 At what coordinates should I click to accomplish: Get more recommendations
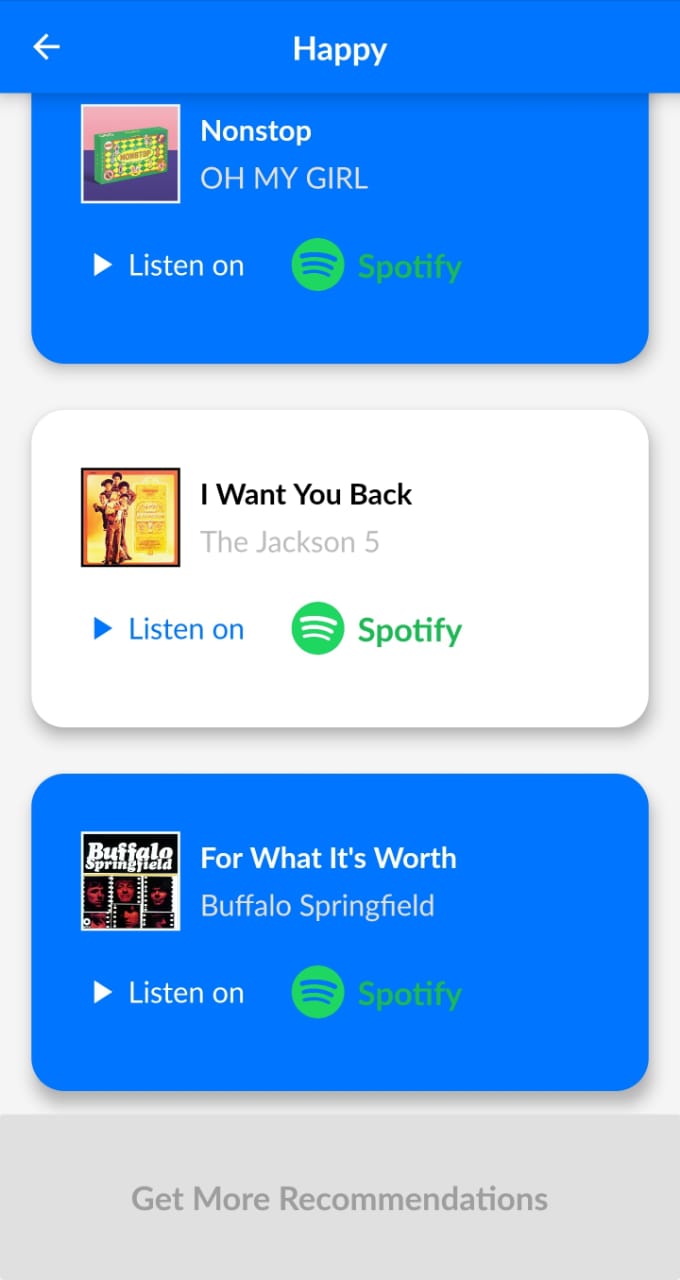[x=340, y=1198]
